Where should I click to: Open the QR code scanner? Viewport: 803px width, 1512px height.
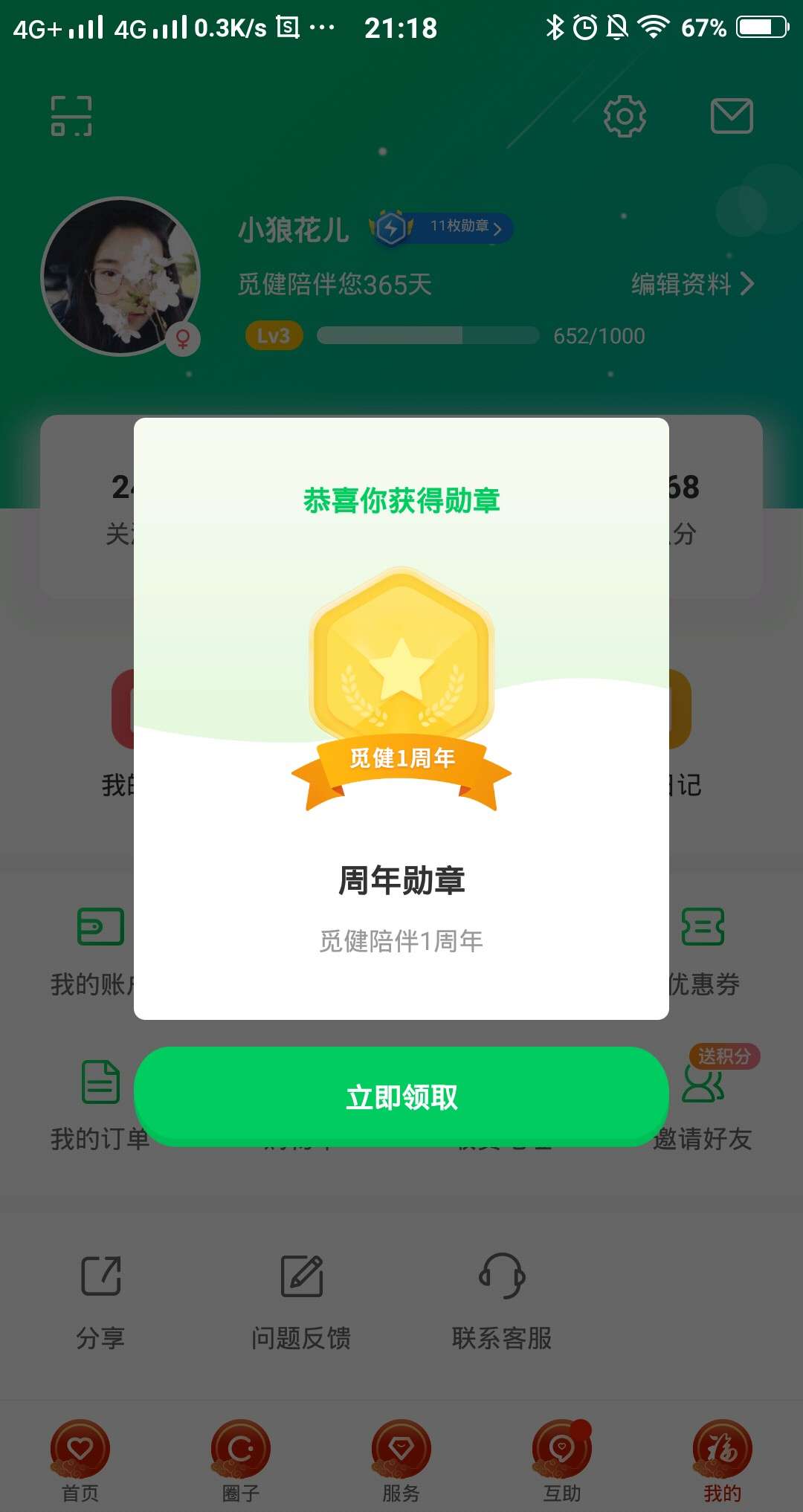point(73,115)
